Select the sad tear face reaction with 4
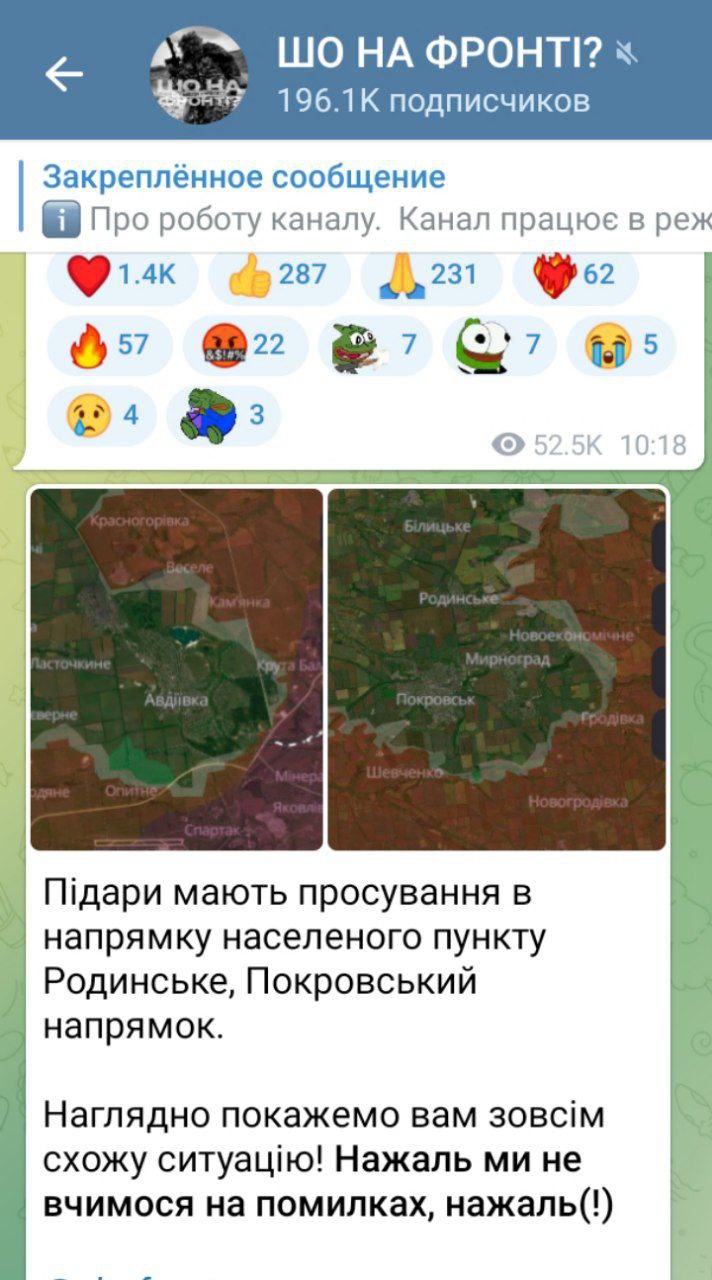Screen dimensions: 712x1280 coord(102,415)
